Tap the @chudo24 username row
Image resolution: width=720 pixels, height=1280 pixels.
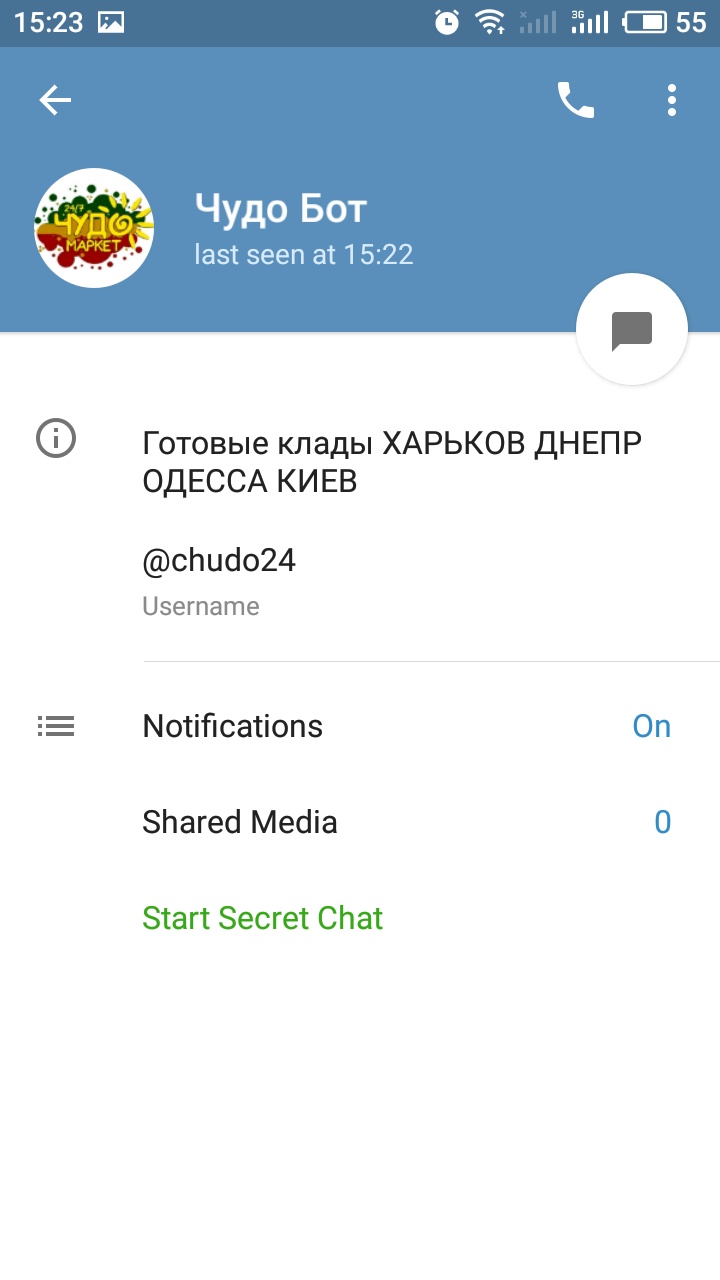coord(360,580)
